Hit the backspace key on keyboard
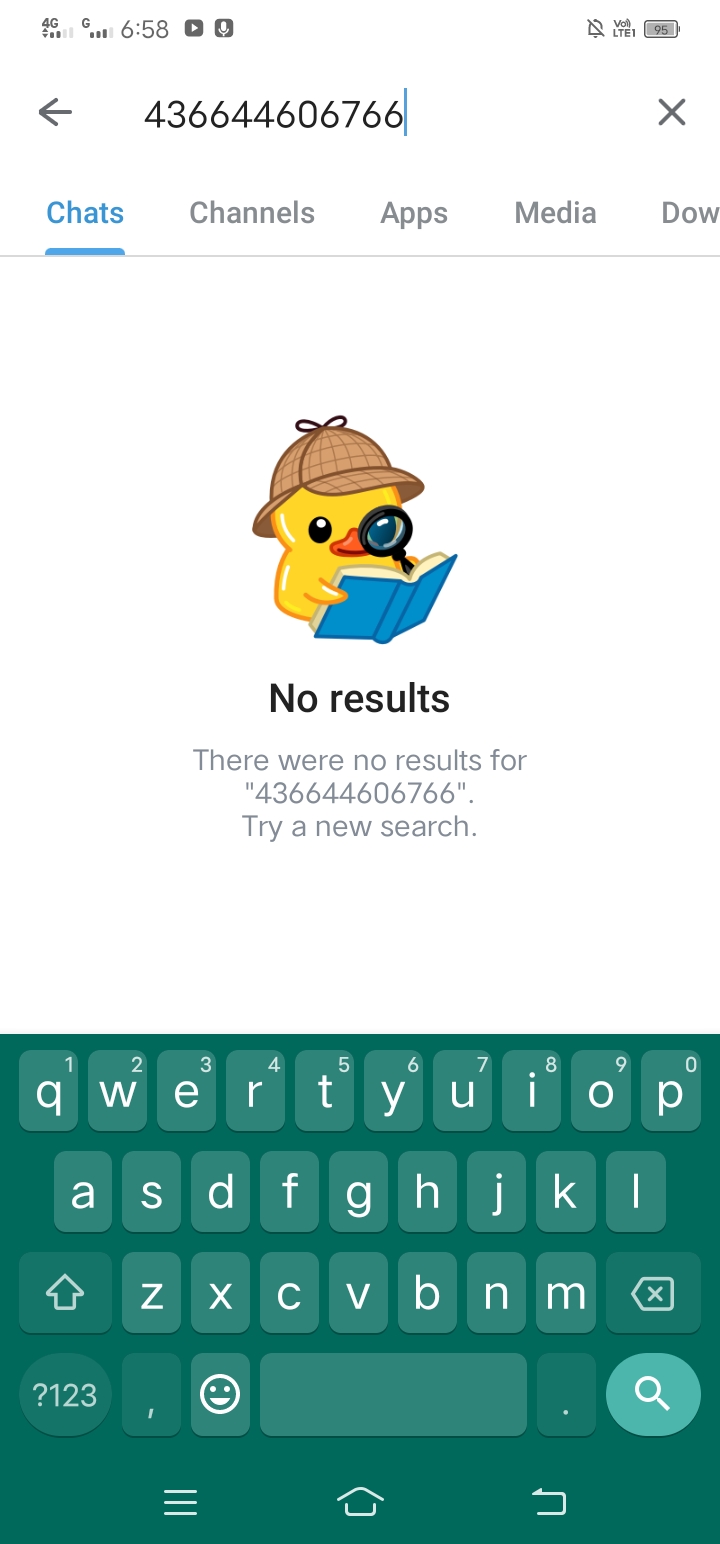This screenshot has height=1544, width=720. click(x=653, y=1294)
